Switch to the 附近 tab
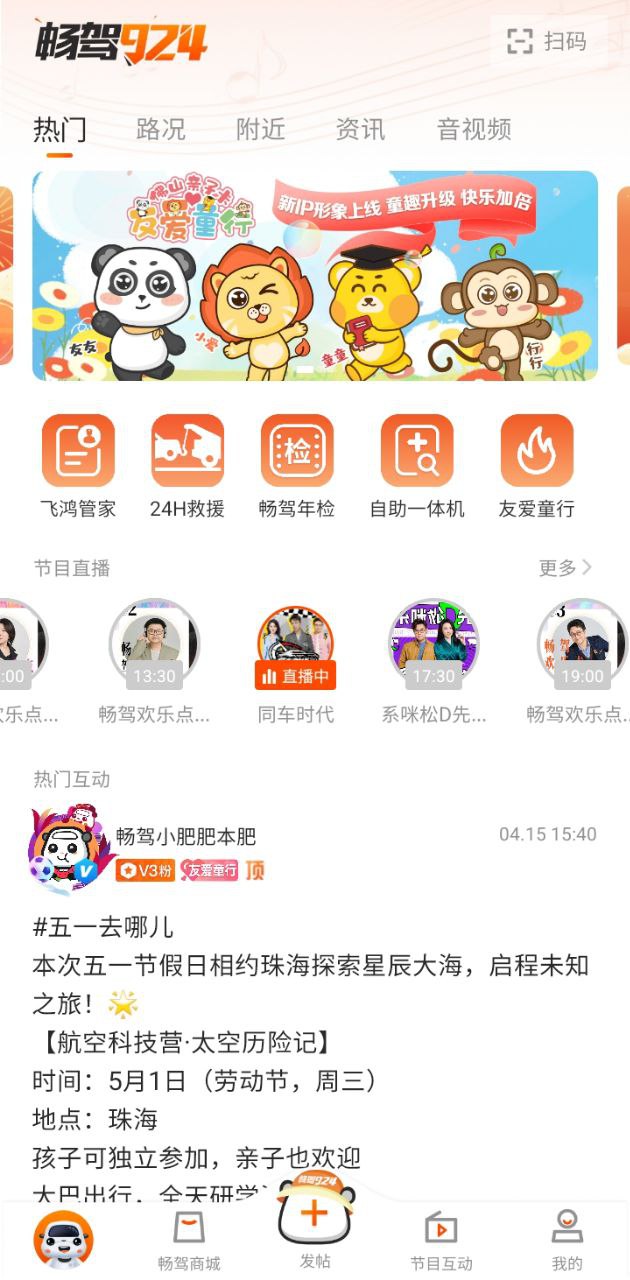 pyautogui.click(x=261, y=129)
